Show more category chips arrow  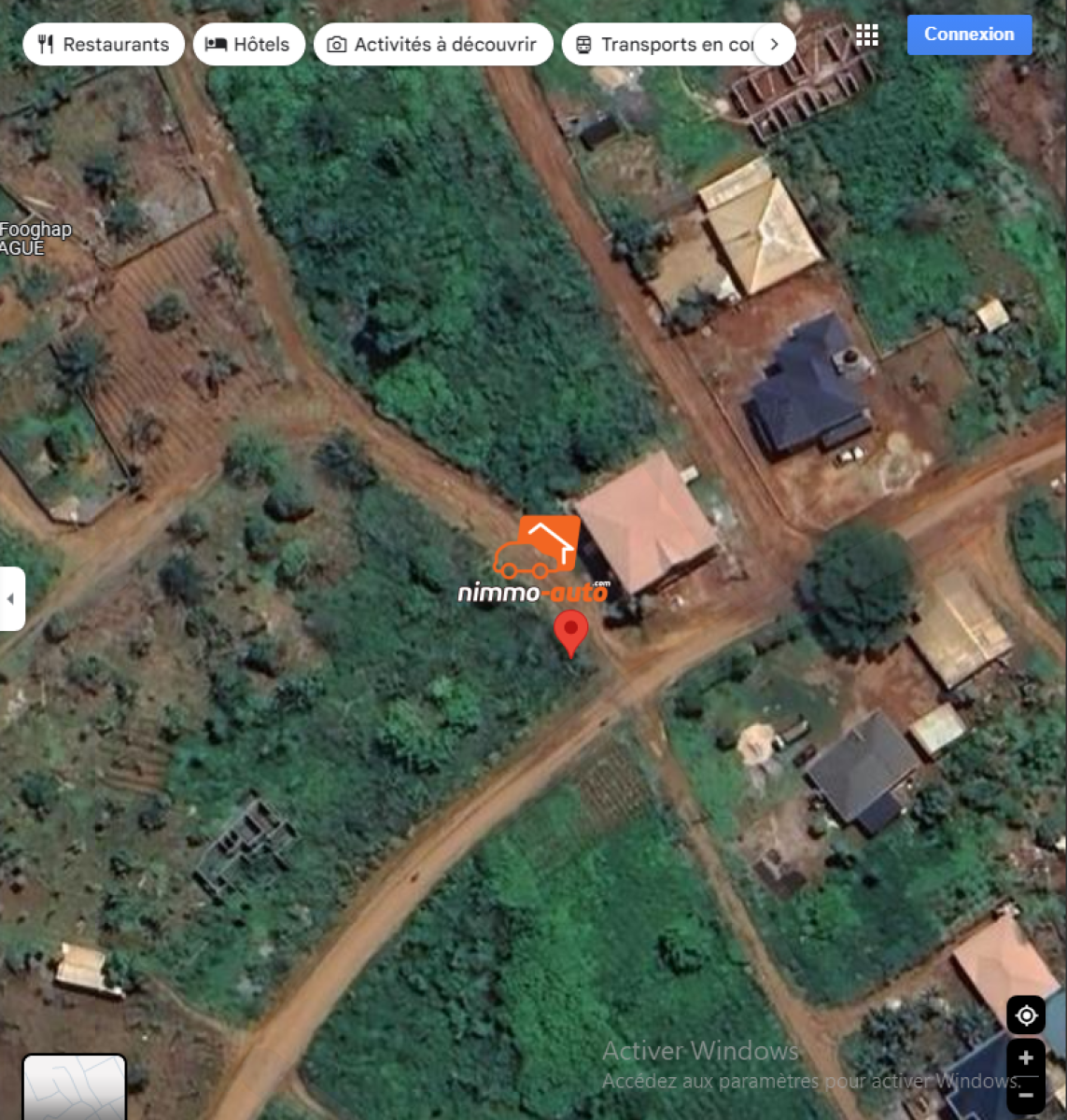pyautogui.click(x=774, y=44)
